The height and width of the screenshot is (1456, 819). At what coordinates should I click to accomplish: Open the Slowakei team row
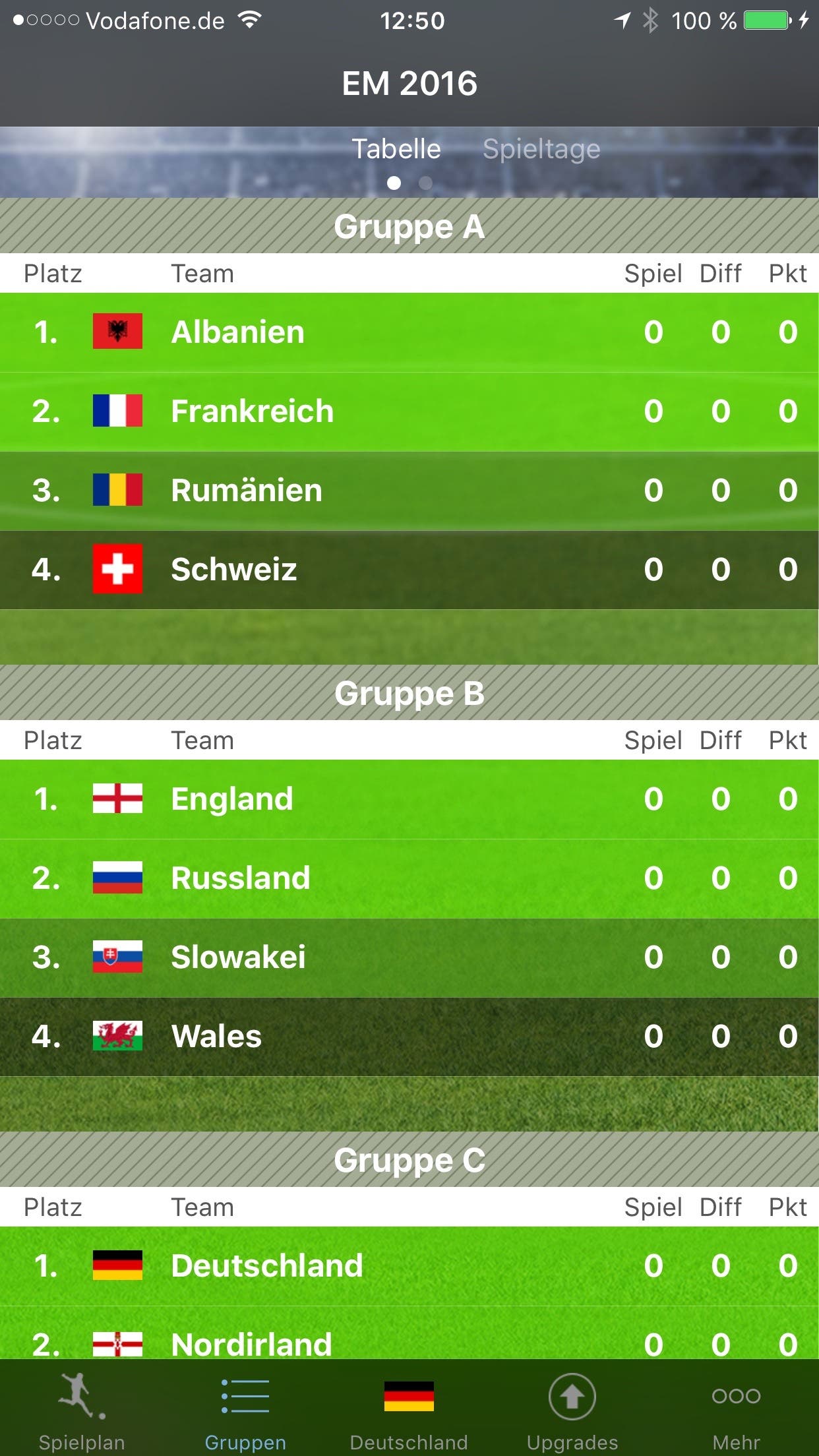(x=409, y=957)
